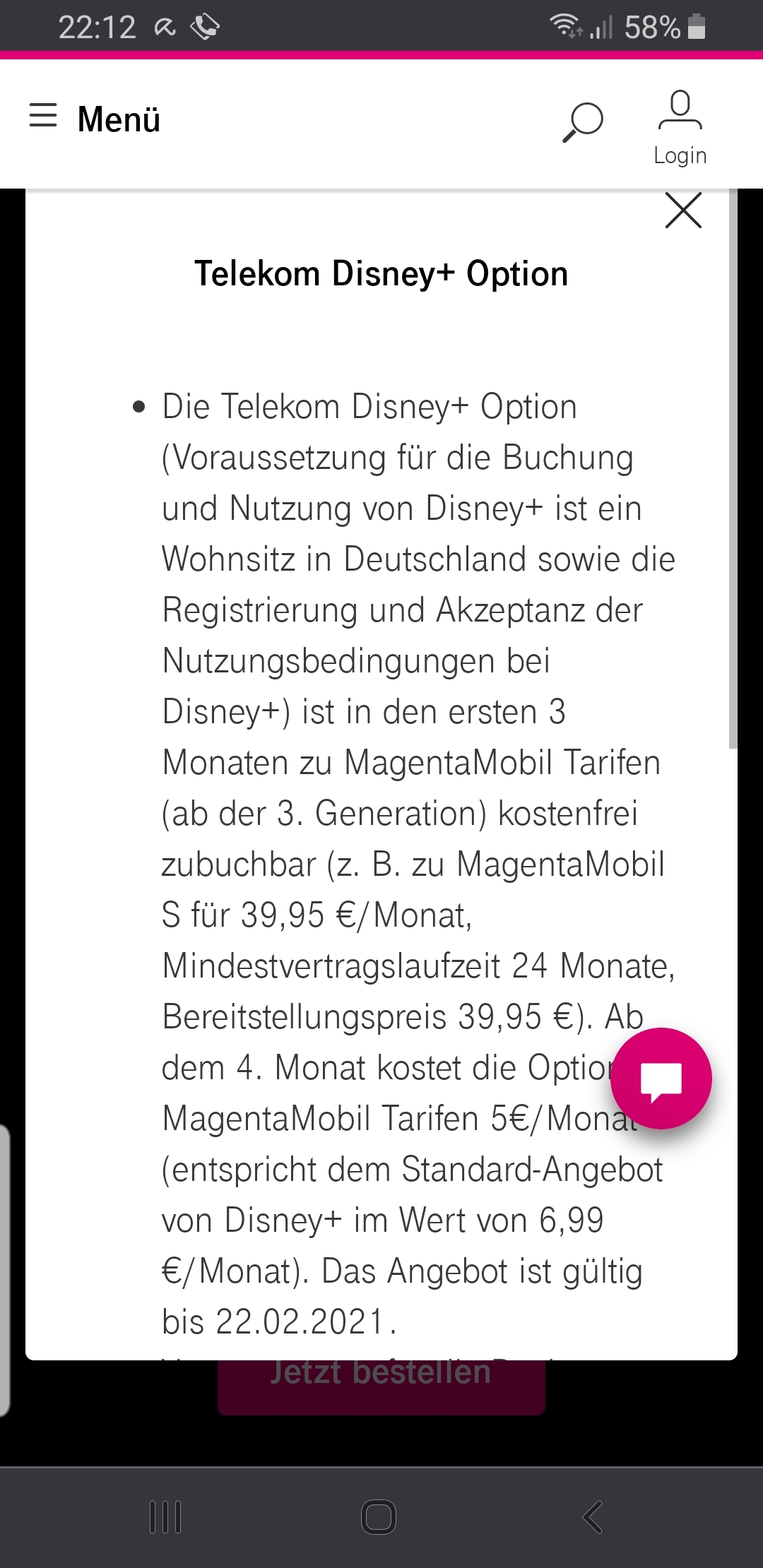This screenshot has height=1568, width=763.
Task: Open the search magnifier icon
Action: [x=583, y=122]
